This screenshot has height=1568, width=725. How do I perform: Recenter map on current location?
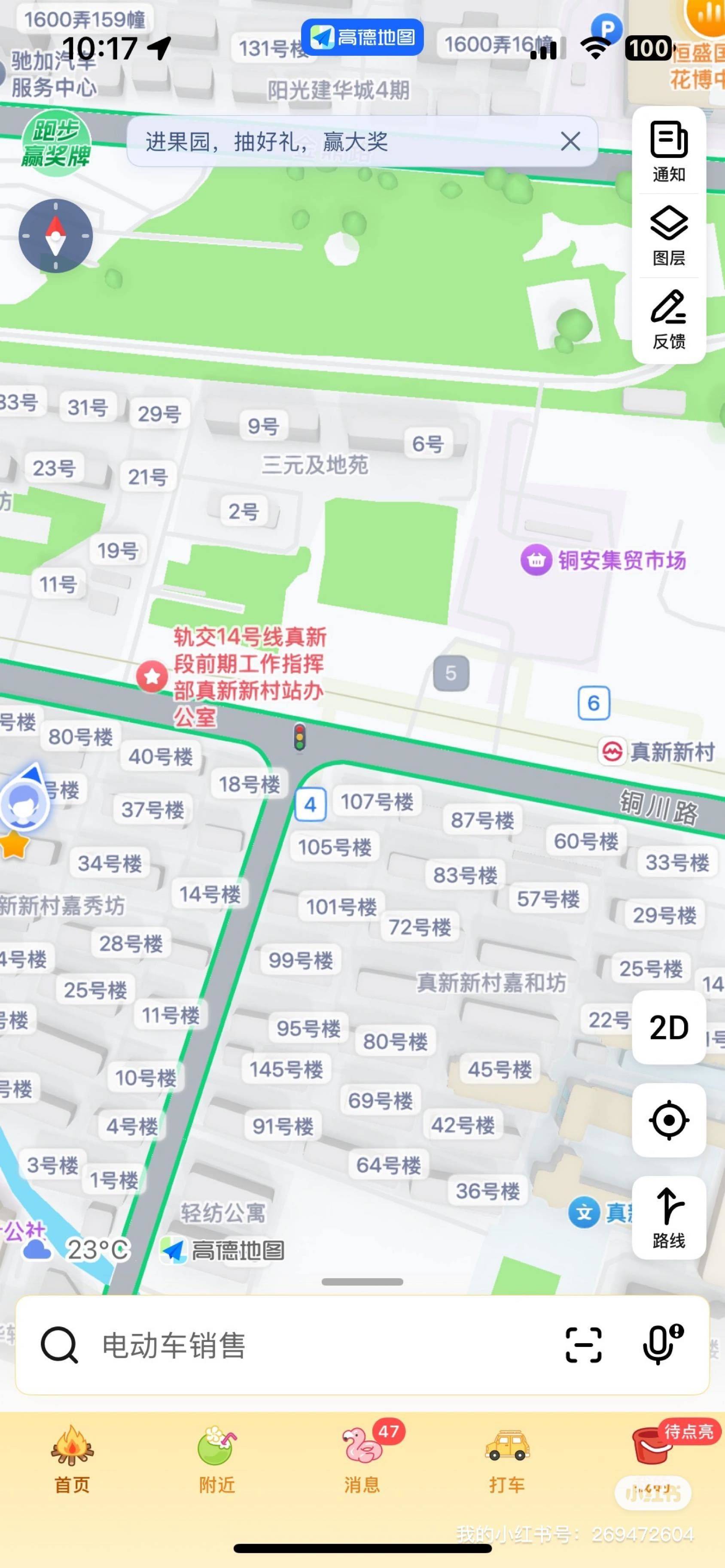pos(668,1120)
